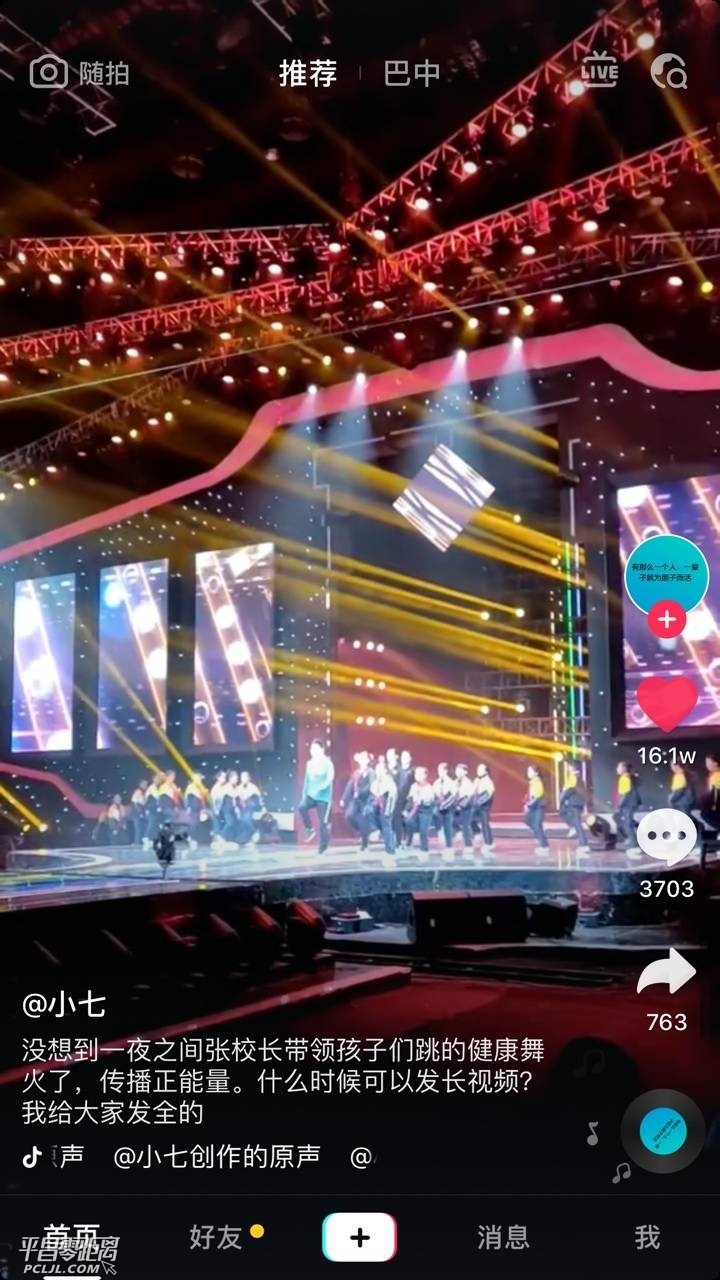Open the comments with 3703 replies
The width and height of the screenshot is (720, 1280).
(666, 838)
